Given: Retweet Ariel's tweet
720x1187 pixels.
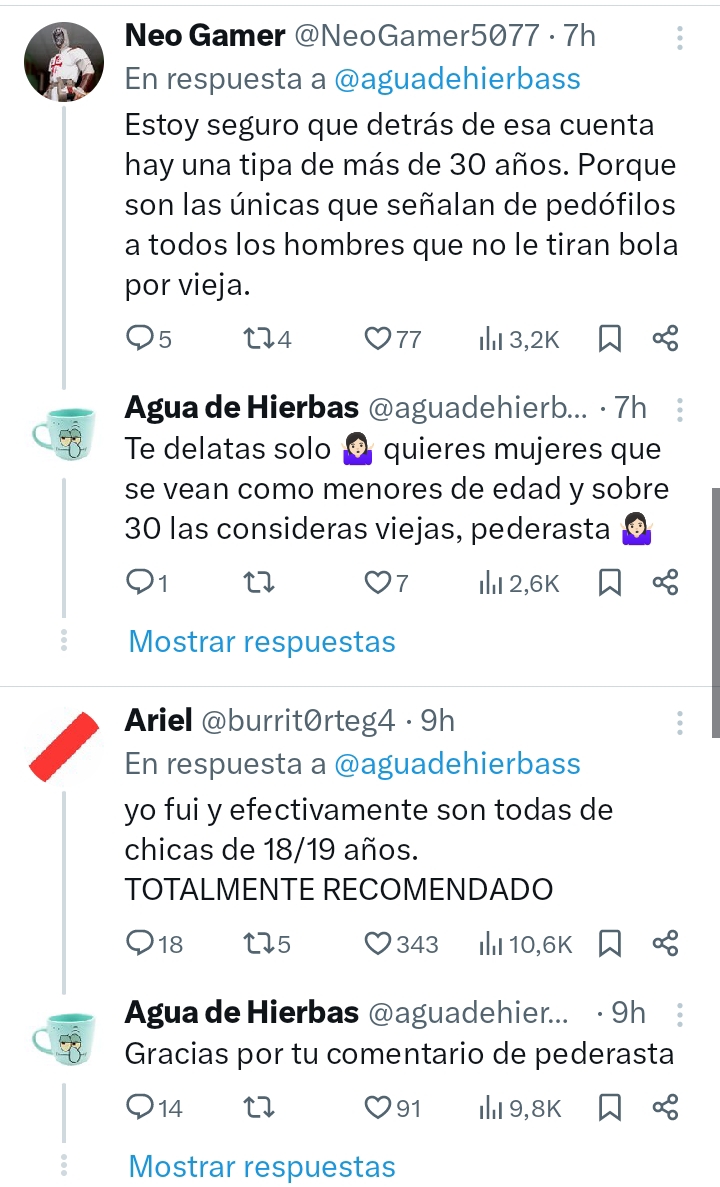Looking at the screenshot, I should click(258, 943).
